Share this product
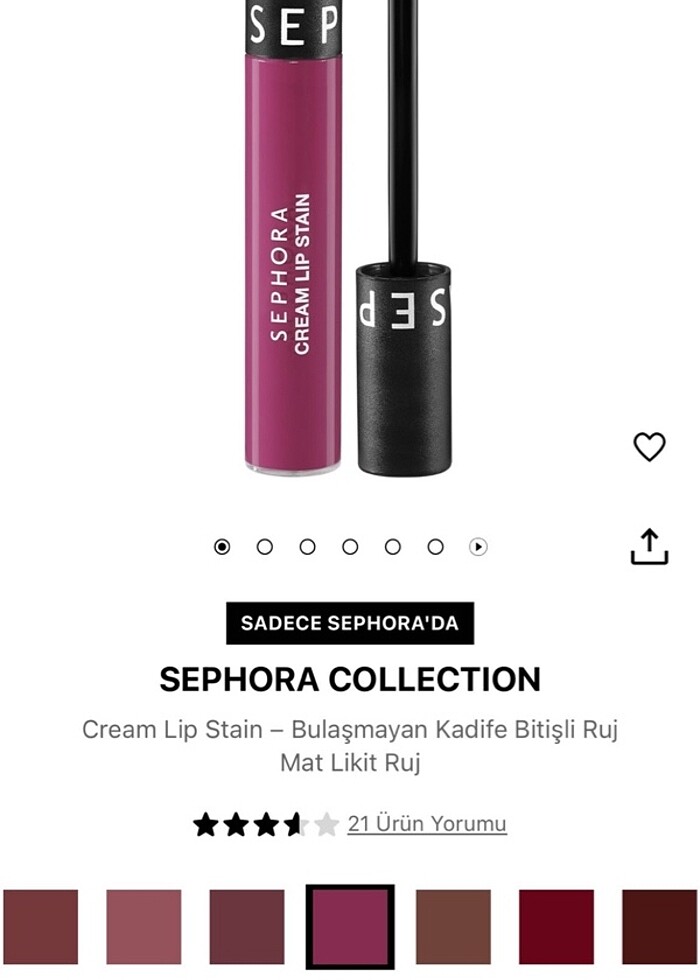Screen dimensions: 700x980 pyautogui.click(x=649, y=546)
